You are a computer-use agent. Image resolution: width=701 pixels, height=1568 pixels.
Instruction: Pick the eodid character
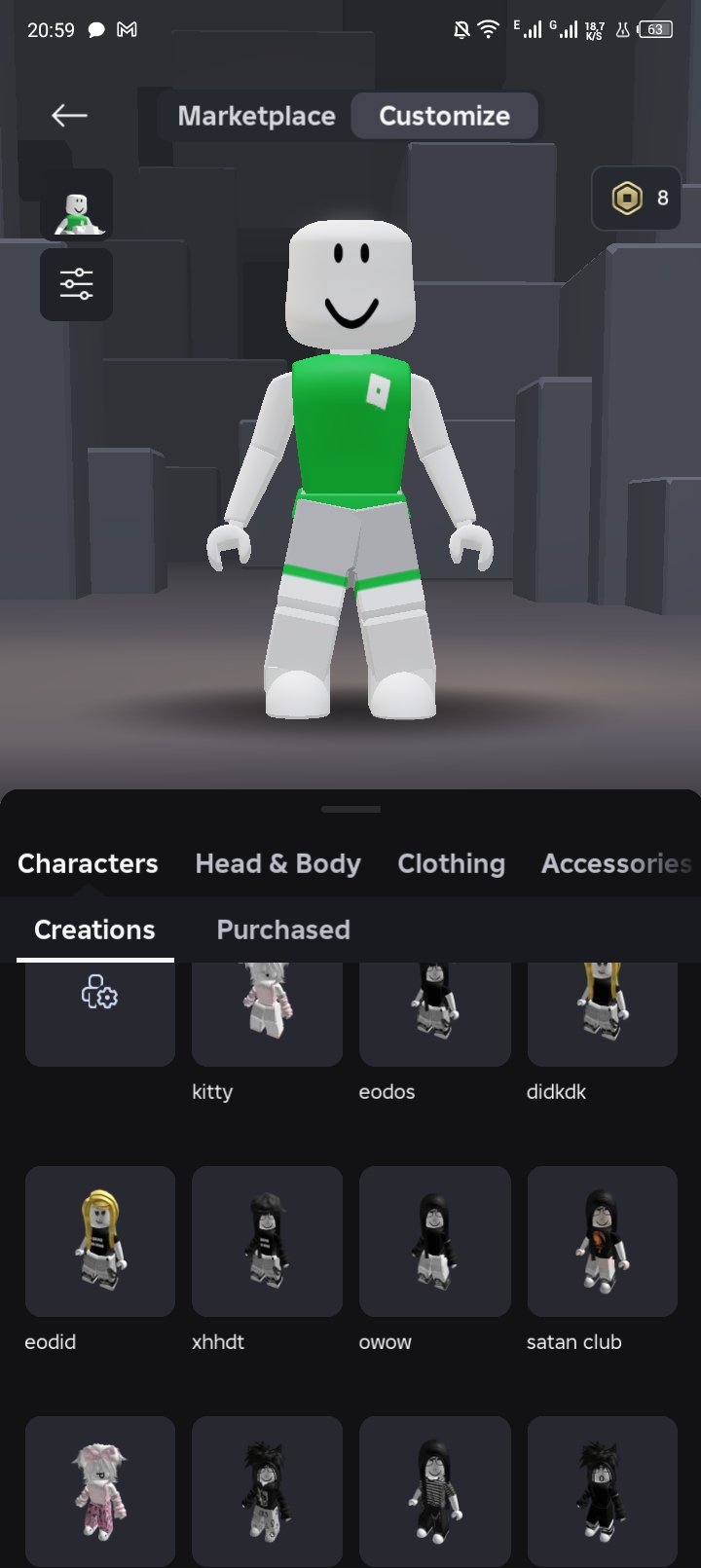(99, 1241)
